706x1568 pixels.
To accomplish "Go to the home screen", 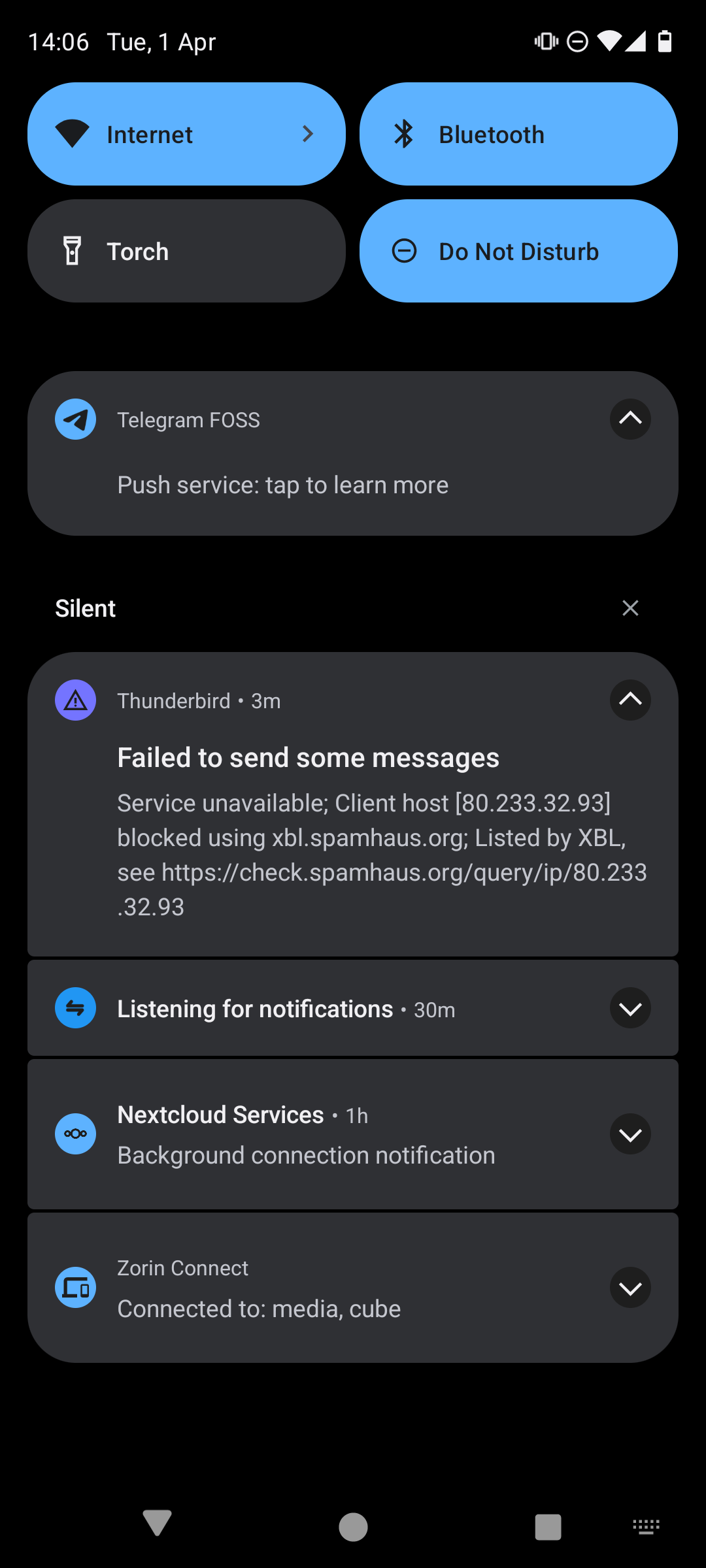I will click(x=353, y=1527).
